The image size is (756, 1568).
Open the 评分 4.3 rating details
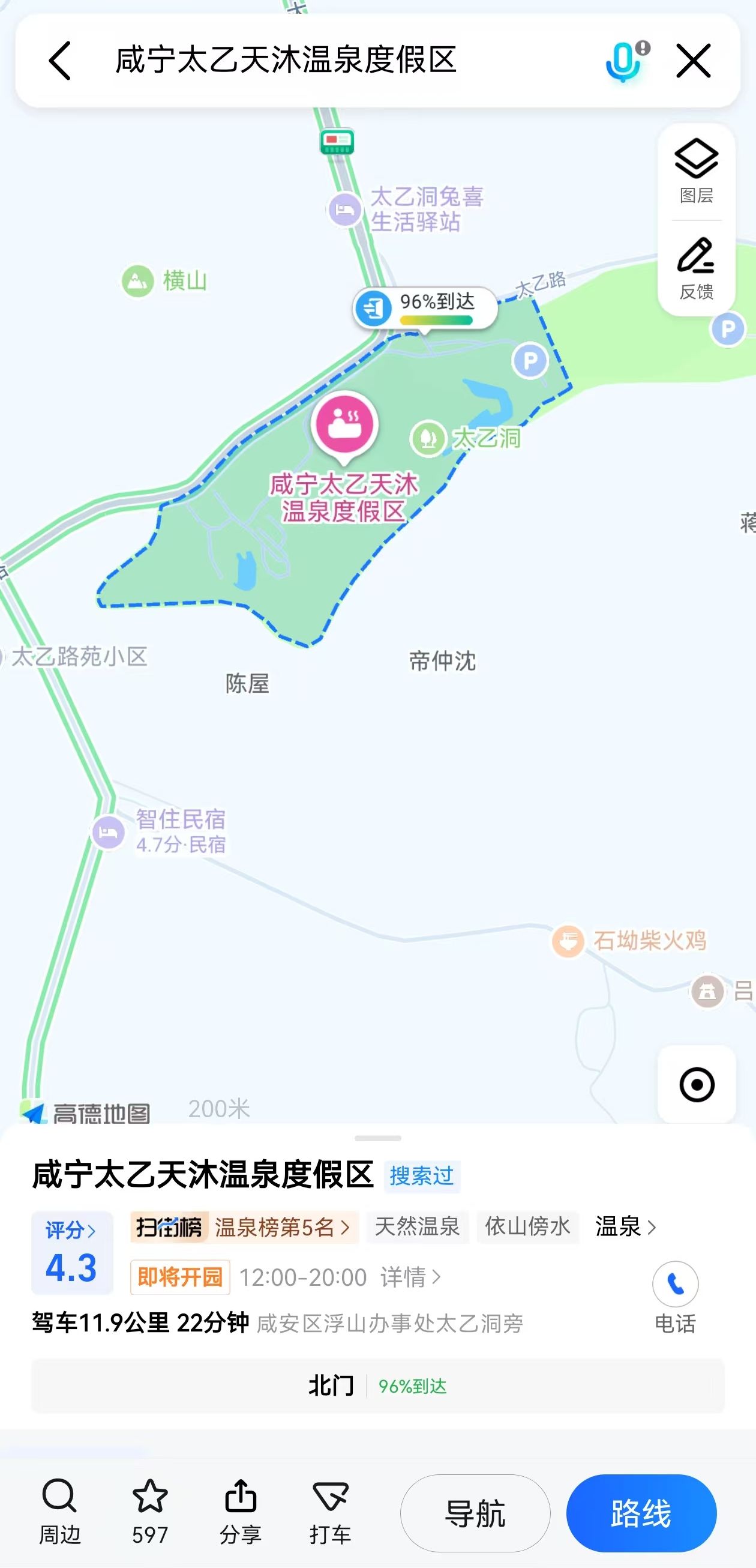tap(72, 1253)
